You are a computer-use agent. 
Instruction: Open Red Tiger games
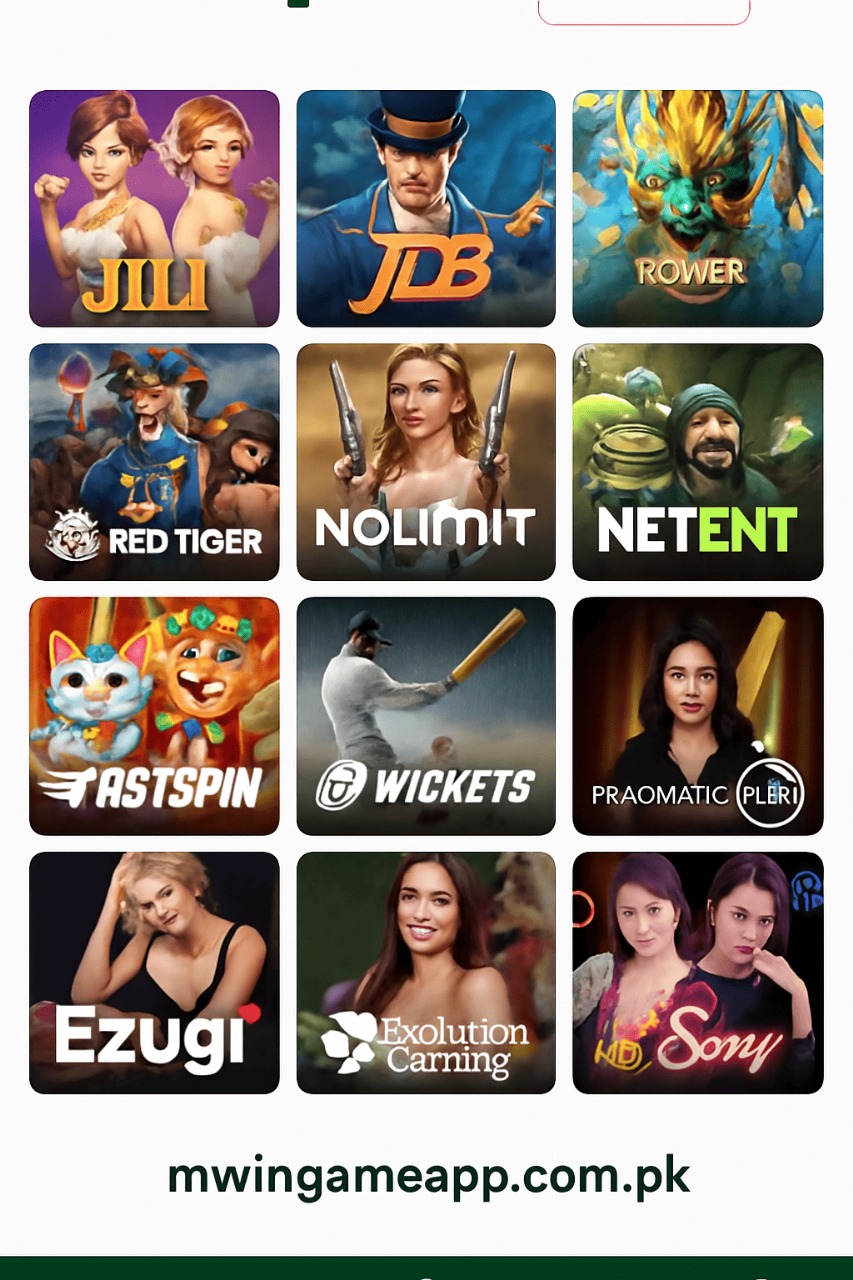[154, 461]
